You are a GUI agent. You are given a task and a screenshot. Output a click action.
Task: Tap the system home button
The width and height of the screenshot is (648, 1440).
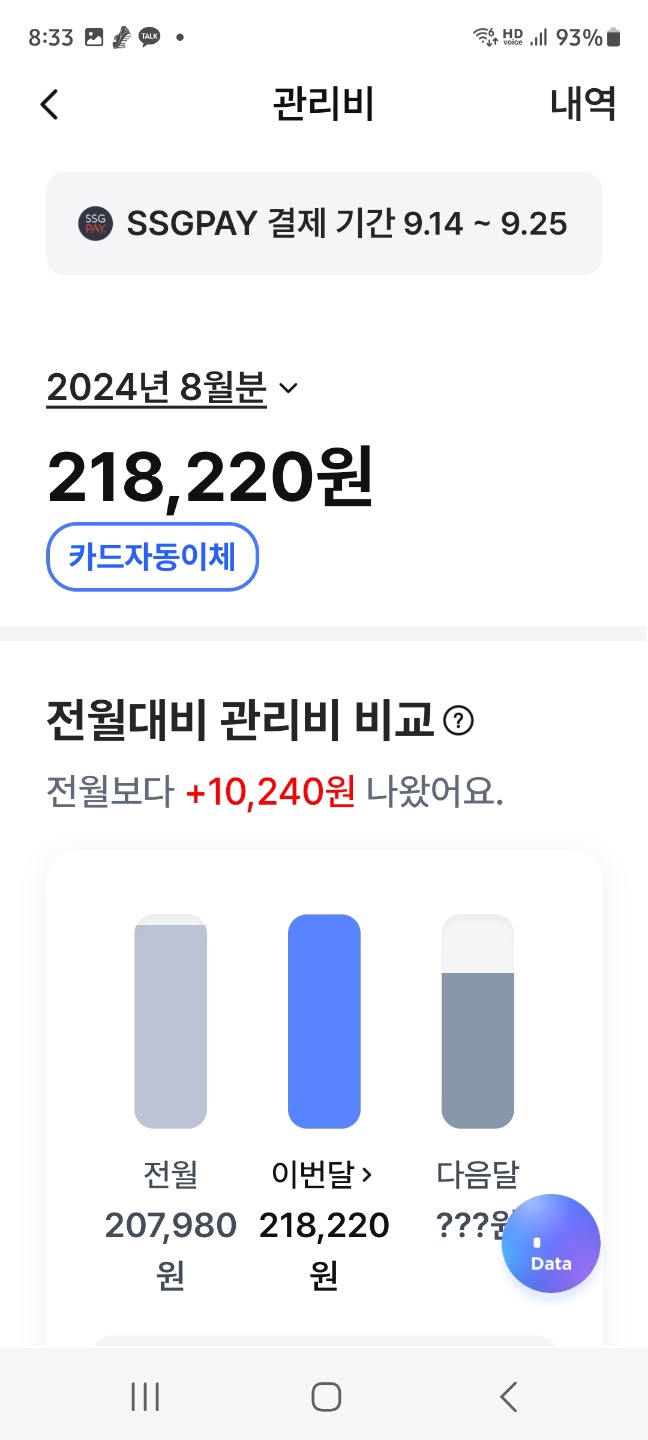[x=326, y=1396]
